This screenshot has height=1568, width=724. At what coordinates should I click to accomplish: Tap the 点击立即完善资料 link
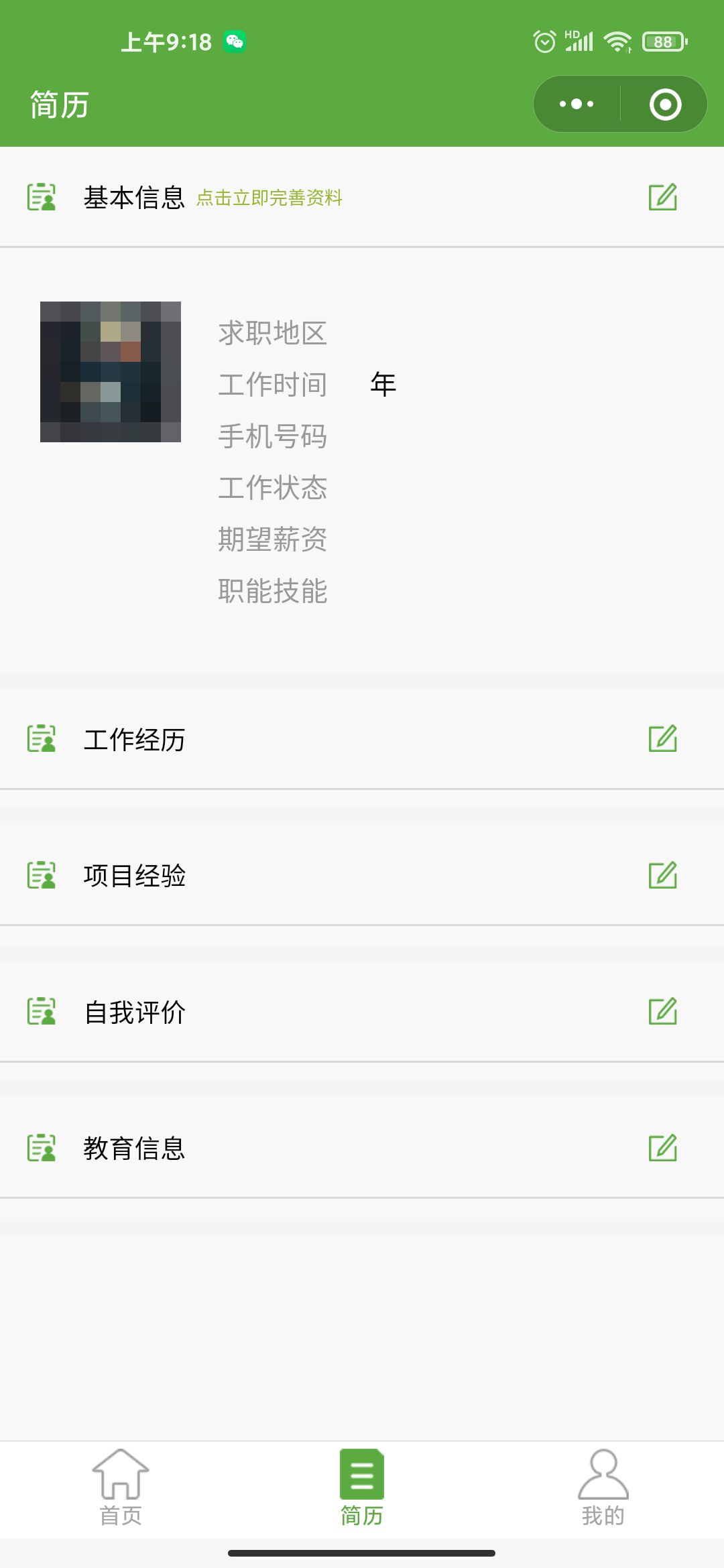[269, 198]
